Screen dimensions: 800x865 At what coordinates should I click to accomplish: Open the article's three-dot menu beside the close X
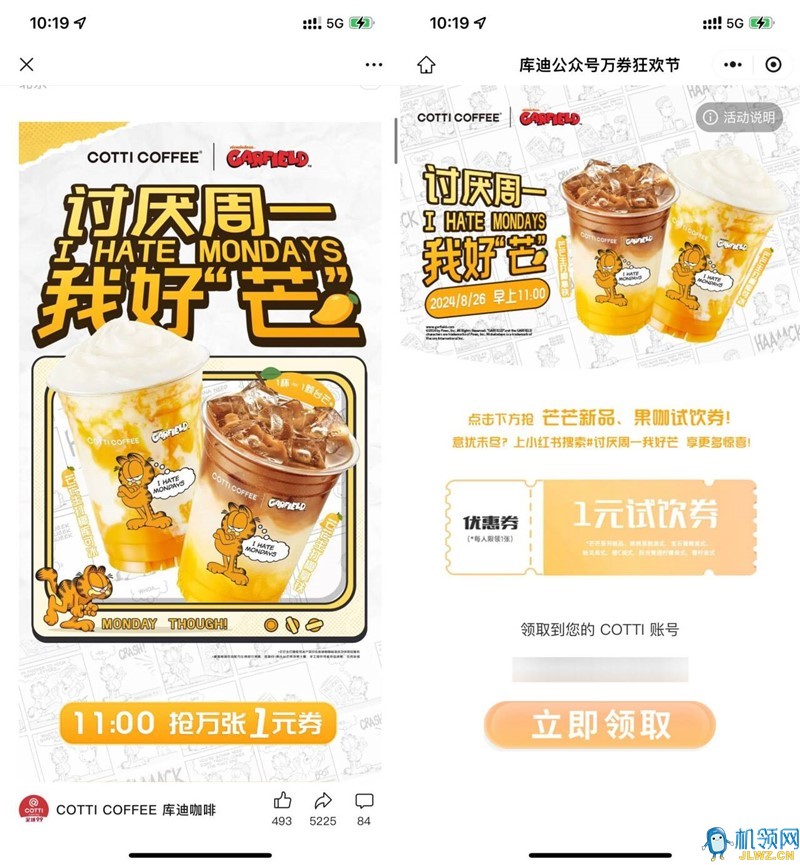pos(373,64)
